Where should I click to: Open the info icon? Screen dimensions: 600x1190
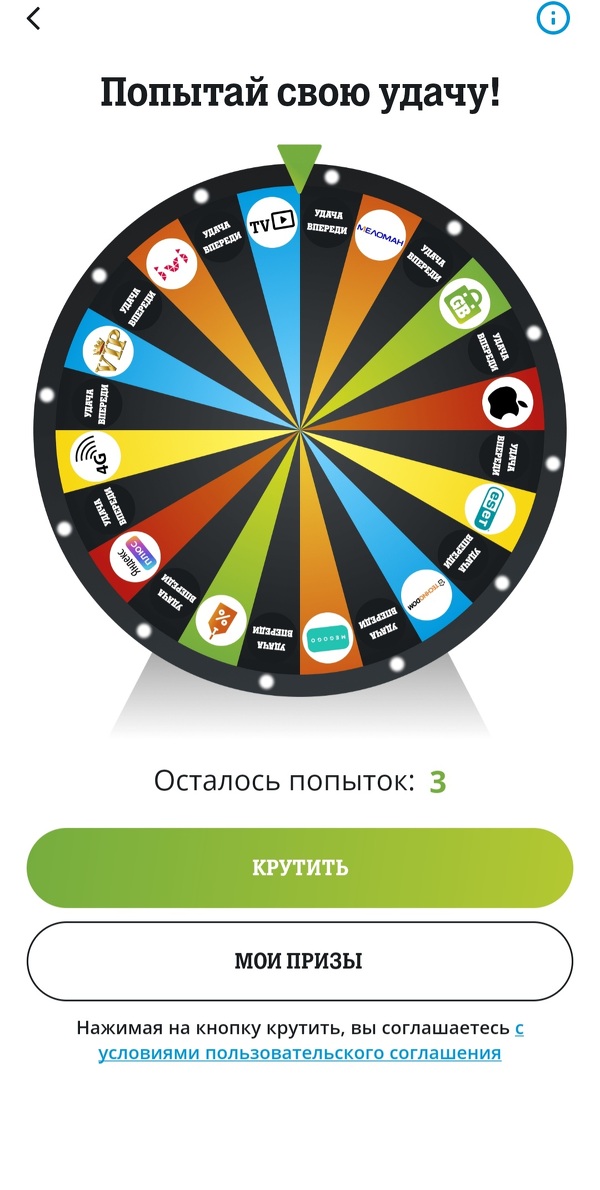553,18
